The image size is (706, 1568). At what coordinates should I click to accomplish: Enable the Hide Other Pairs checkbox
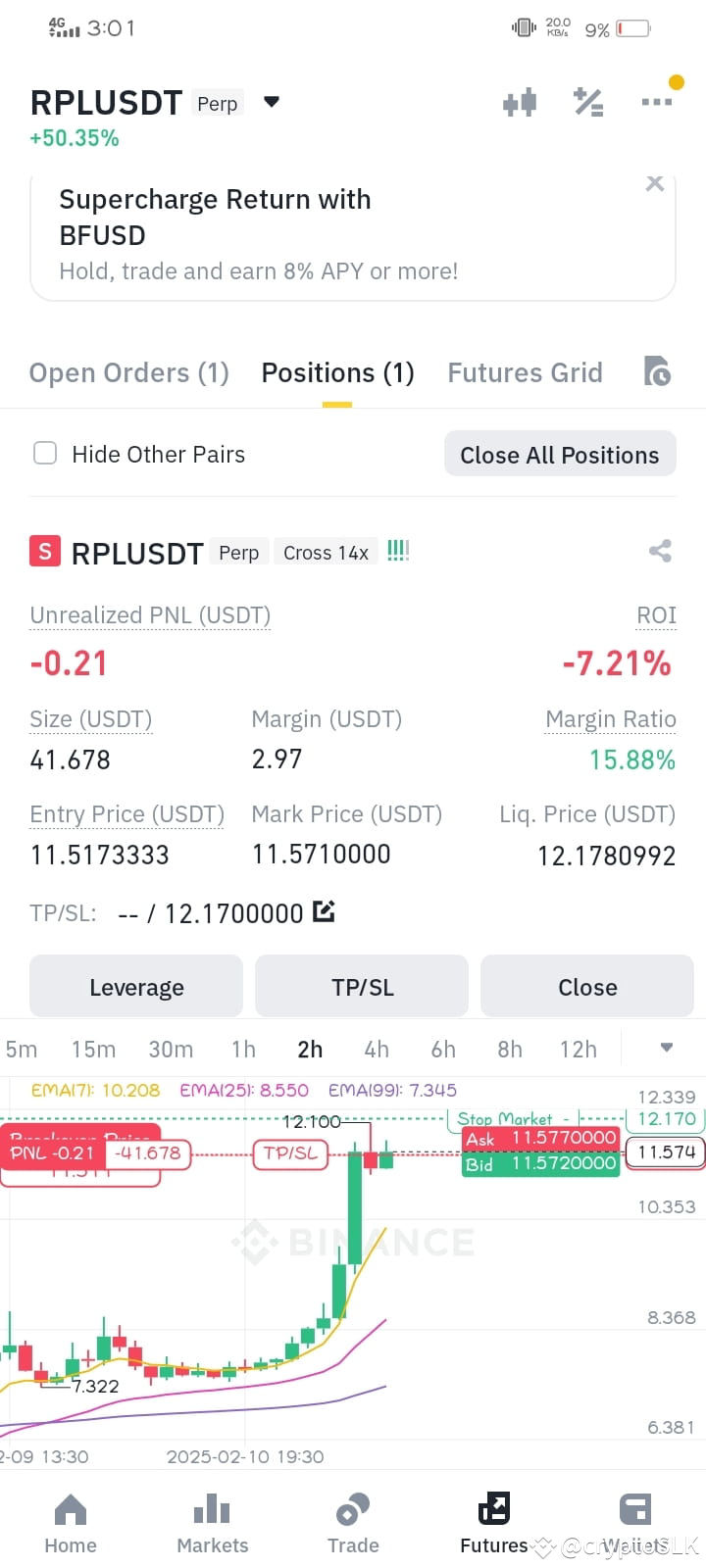click(44, 454)
